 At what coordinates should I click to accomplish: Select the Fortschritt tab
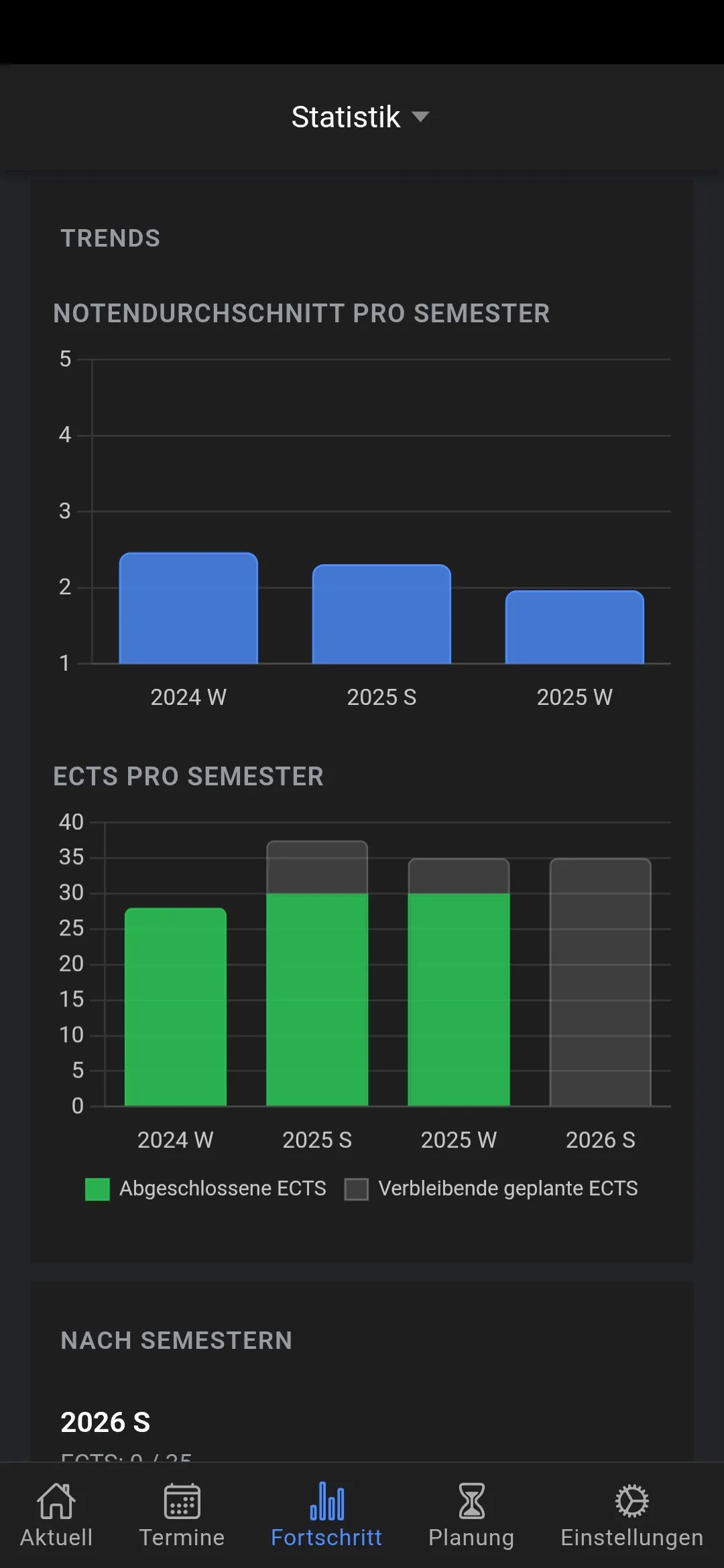326,1514
